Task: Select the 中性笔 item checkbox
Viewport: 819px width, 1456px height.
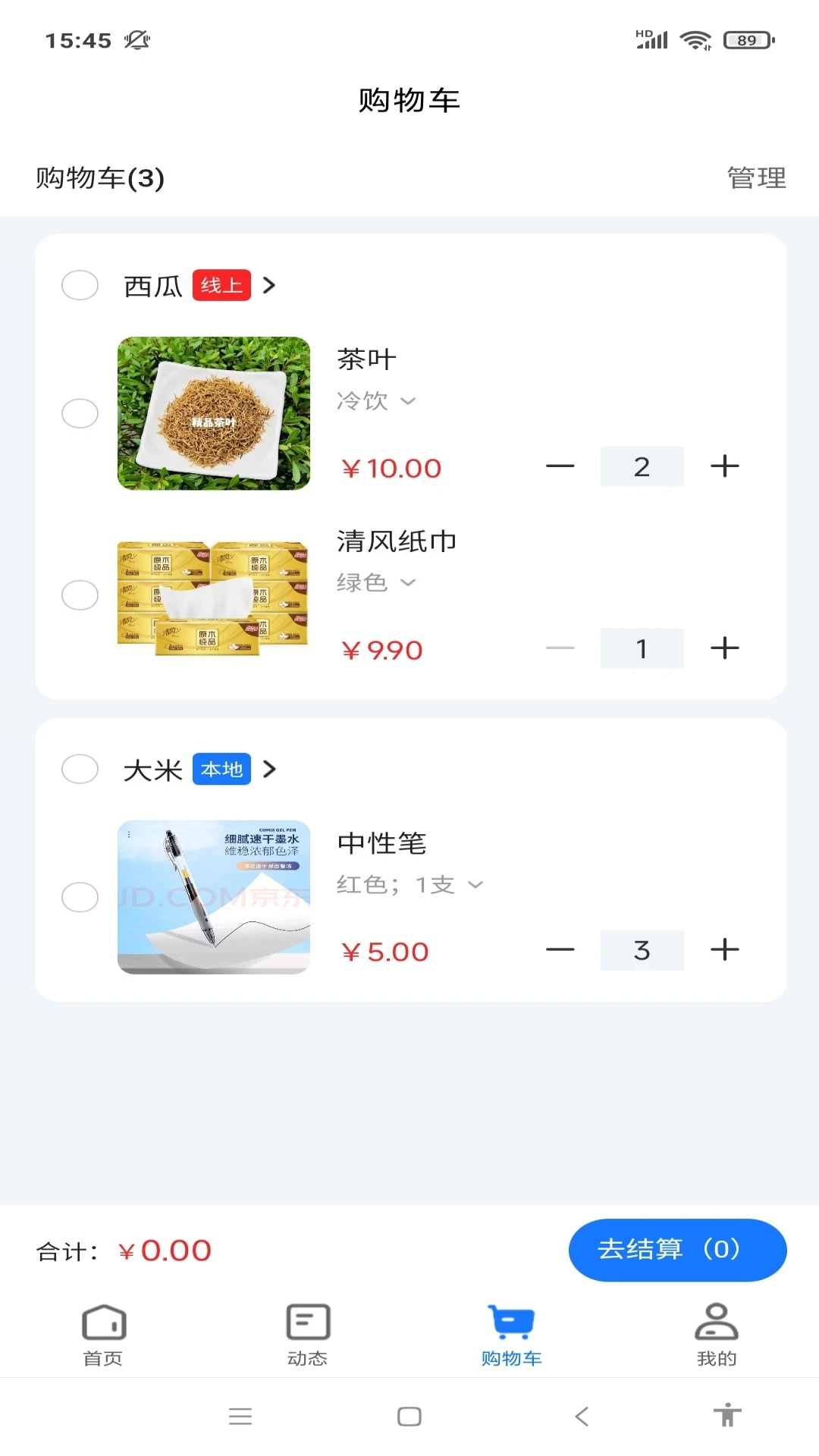Action: pos(80,897)
